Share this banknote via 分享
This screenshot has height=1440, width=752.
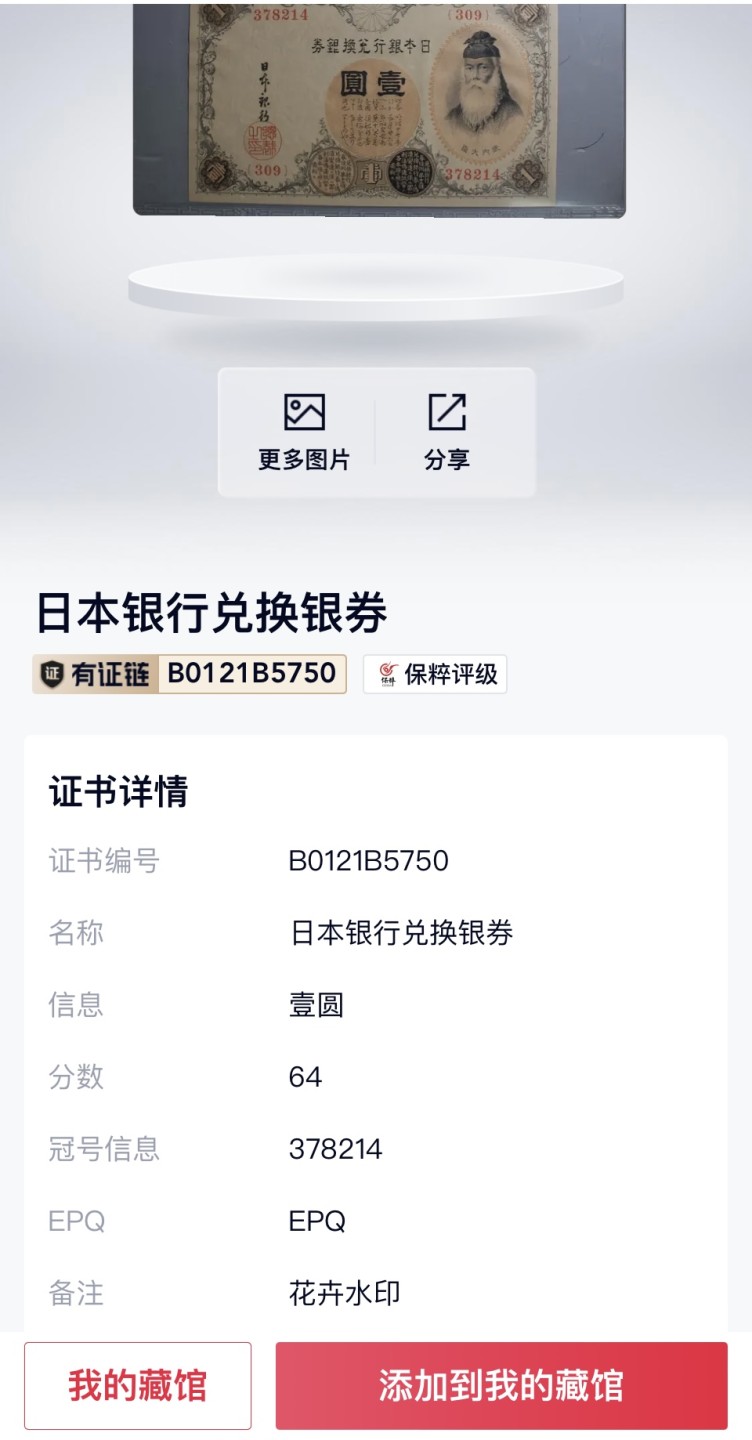tap(447, 433)
